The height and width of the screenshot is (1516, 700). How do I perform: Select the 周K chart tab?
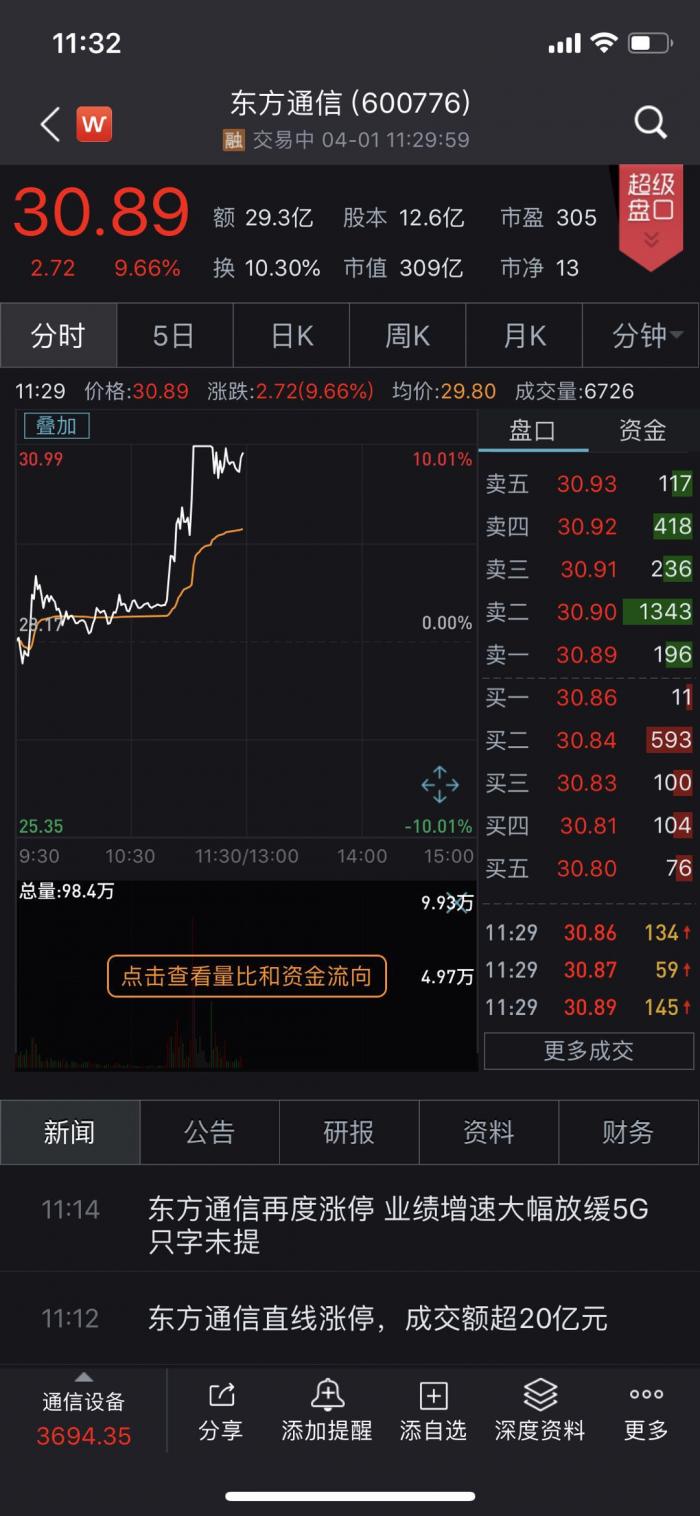click(407, 336)
